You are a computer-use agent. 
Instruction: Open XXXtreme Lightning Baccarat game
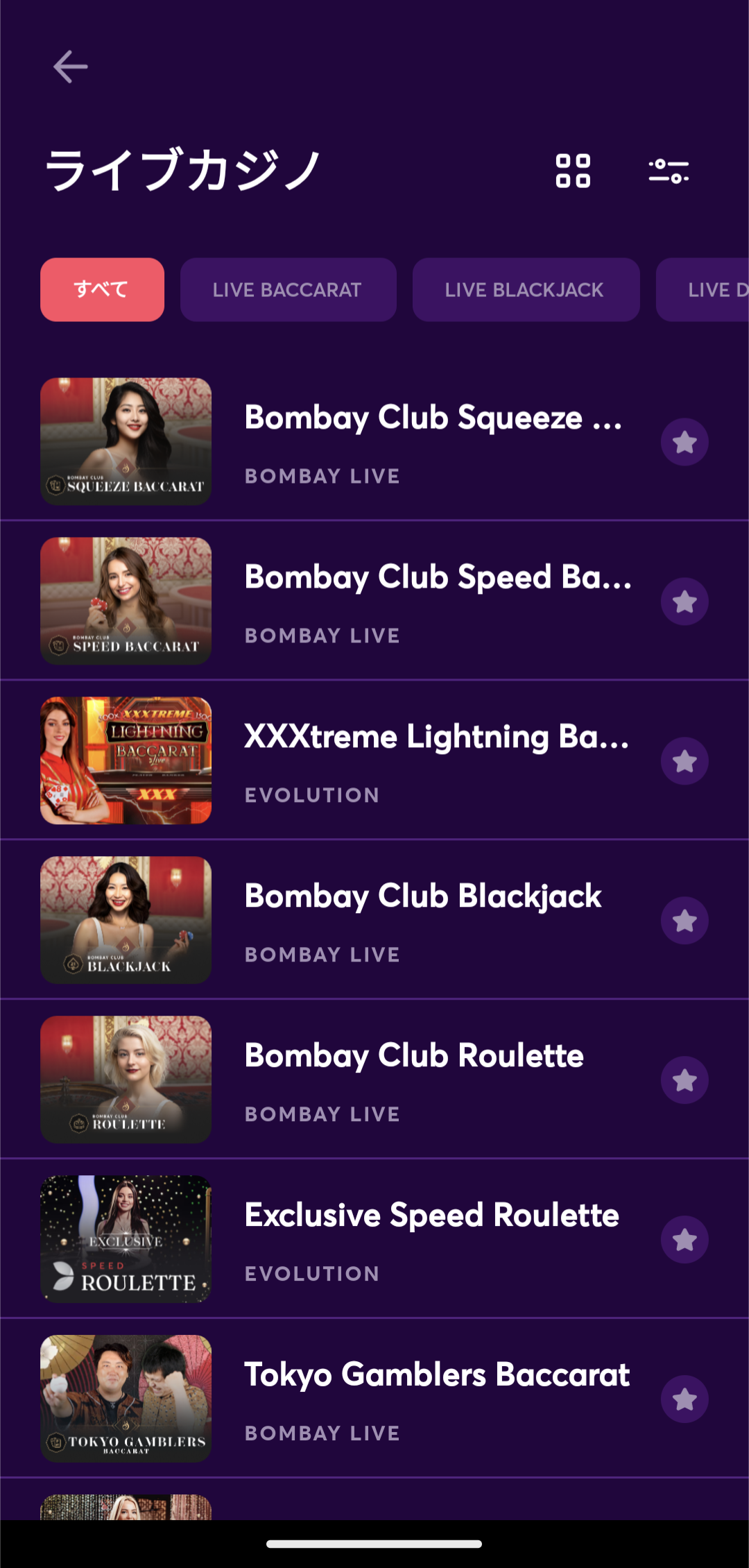[x=436, y=738]
